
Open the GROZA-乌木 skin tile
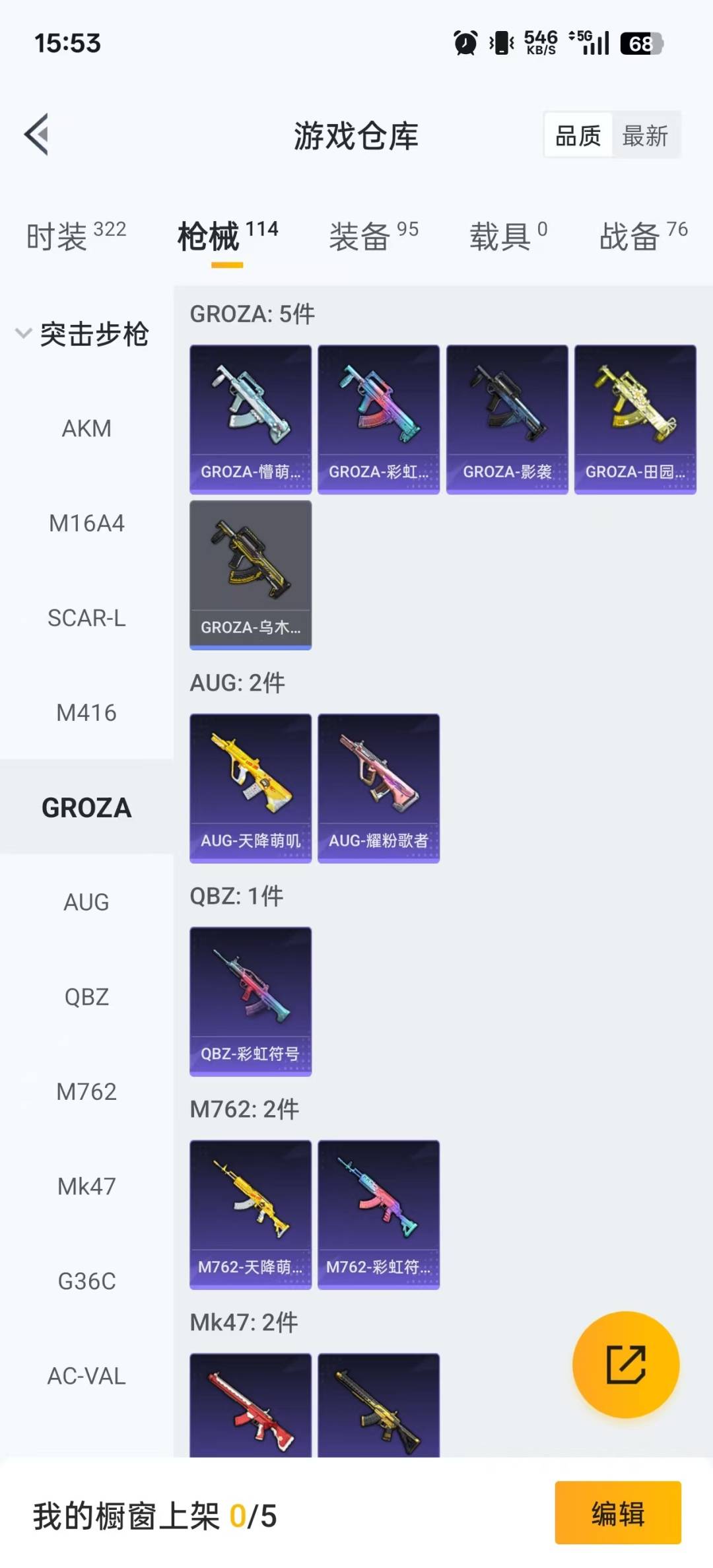coord(250,574)
